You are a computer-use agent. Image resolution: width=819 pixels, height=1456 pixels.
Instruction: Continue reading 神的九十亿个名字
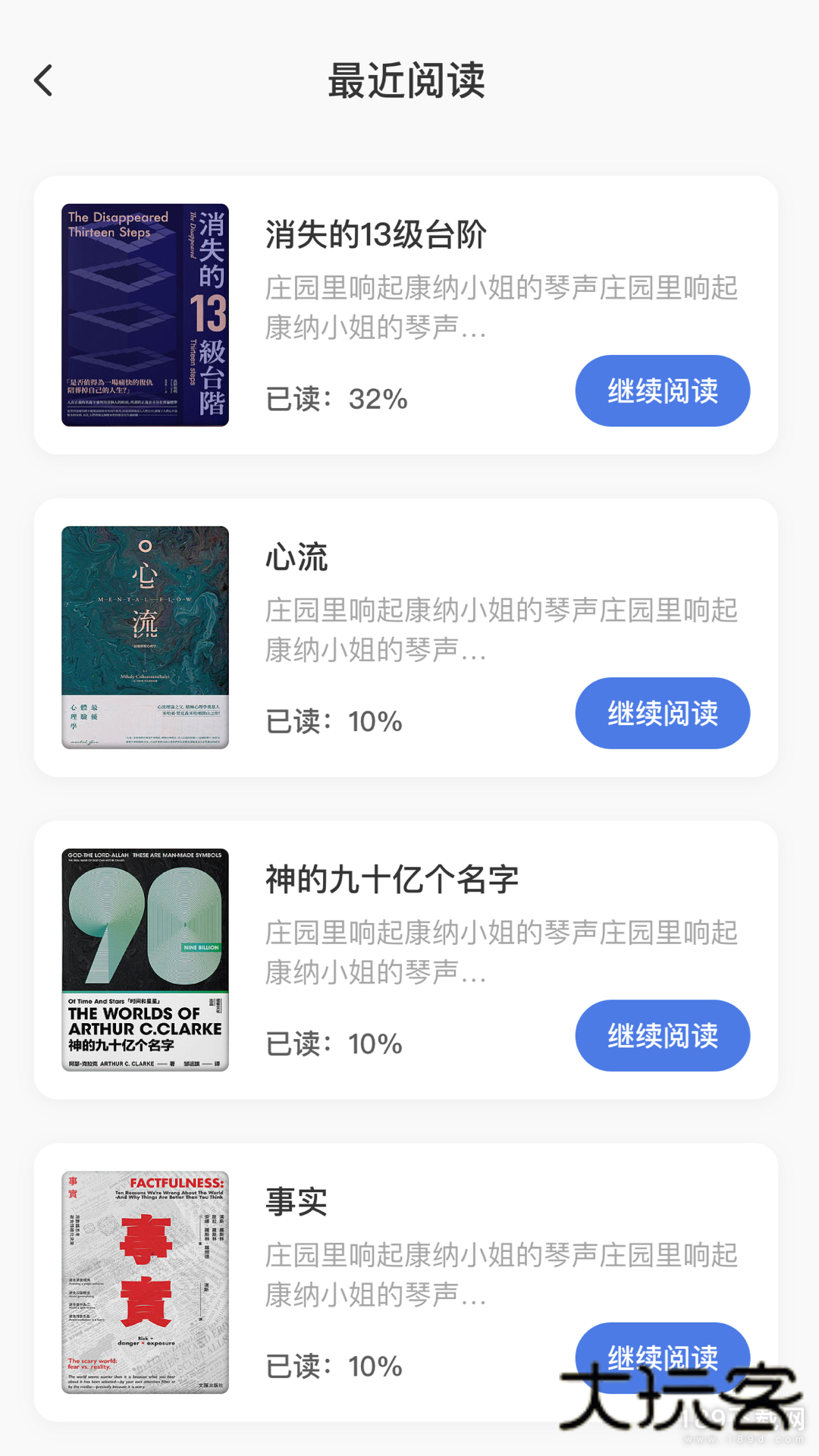pyautogui.click(x=662, y=1035)
